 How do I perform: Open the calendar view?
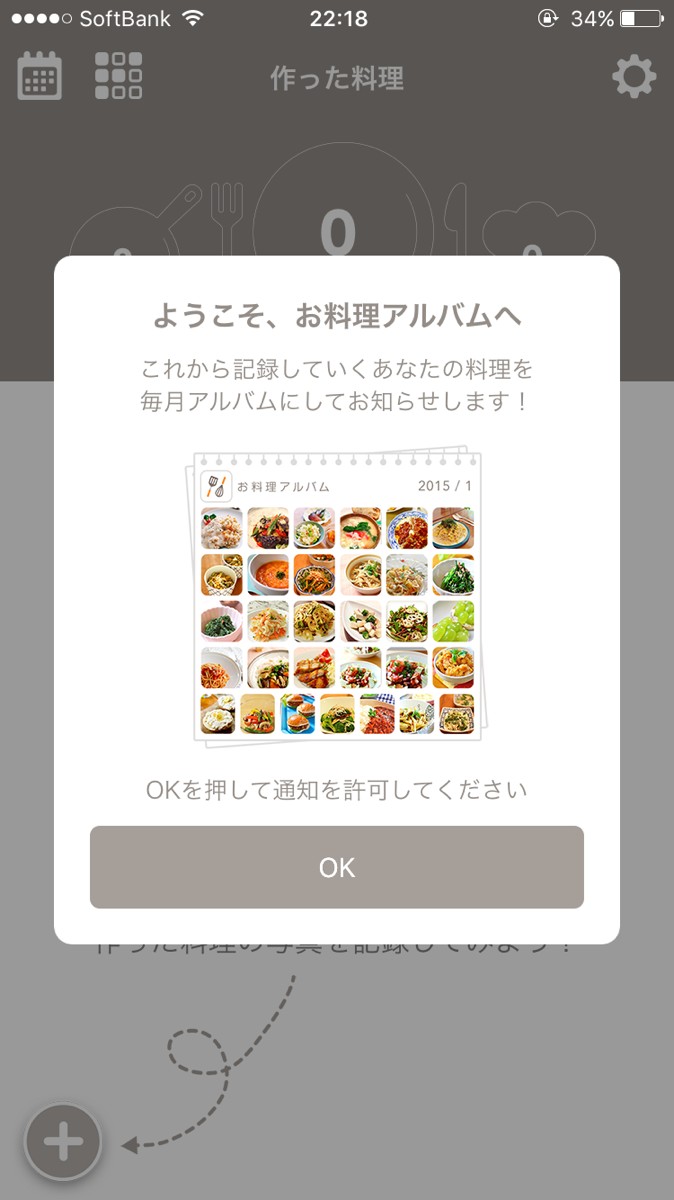coord(40,76)
